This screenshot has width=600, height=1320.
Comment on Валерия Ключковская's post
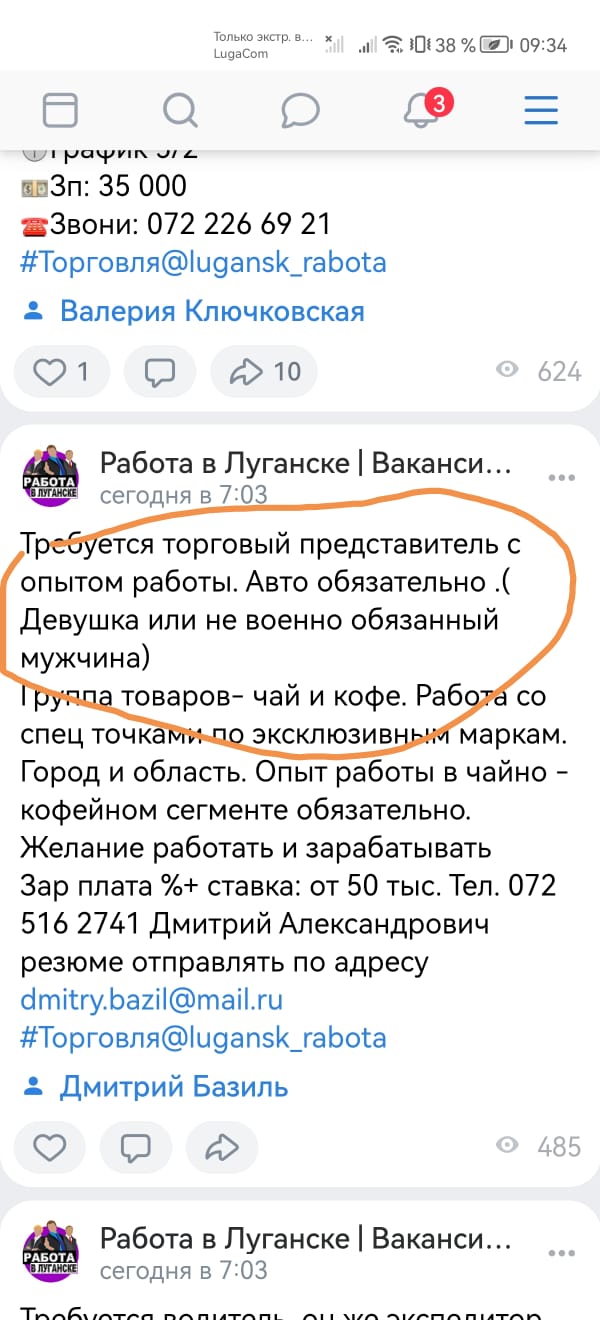(x=159, y=372)
